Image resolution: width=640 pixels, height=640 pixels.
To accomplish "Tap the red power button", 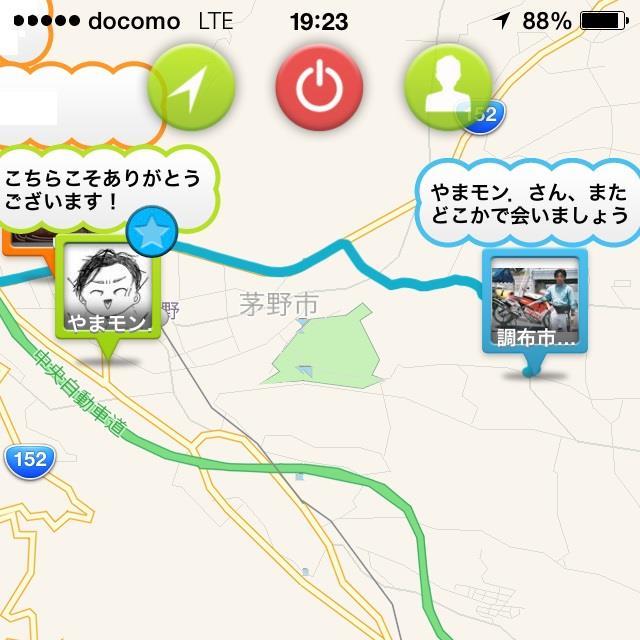I will pyautogui.click(x=319, y=88).
